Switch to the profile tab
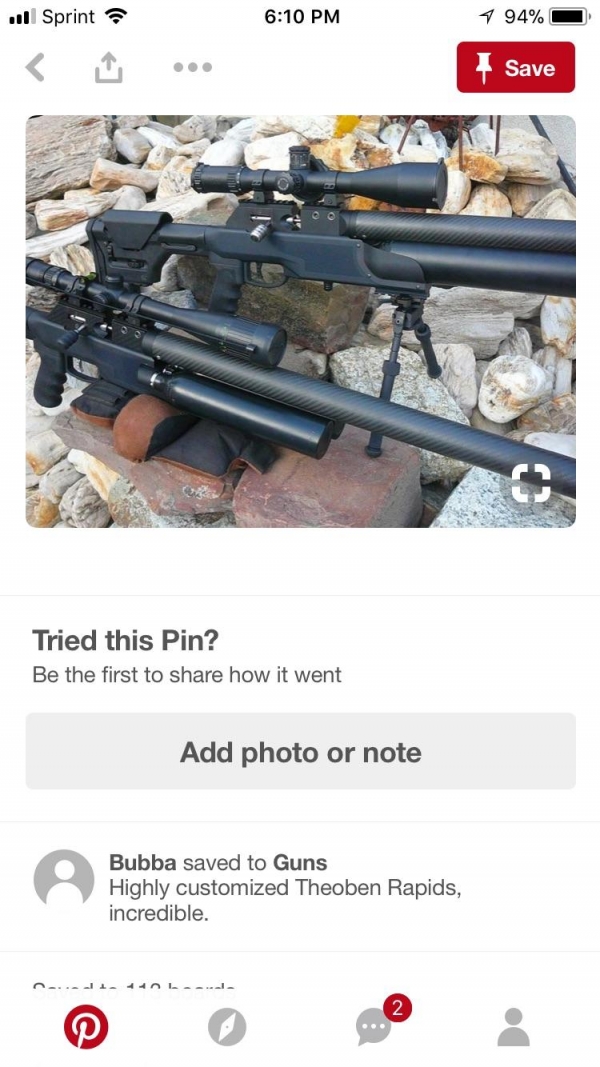Image resolution: width=600 pixels, height=1067 pixels. pyautogui.click(x=513, y=1026)
